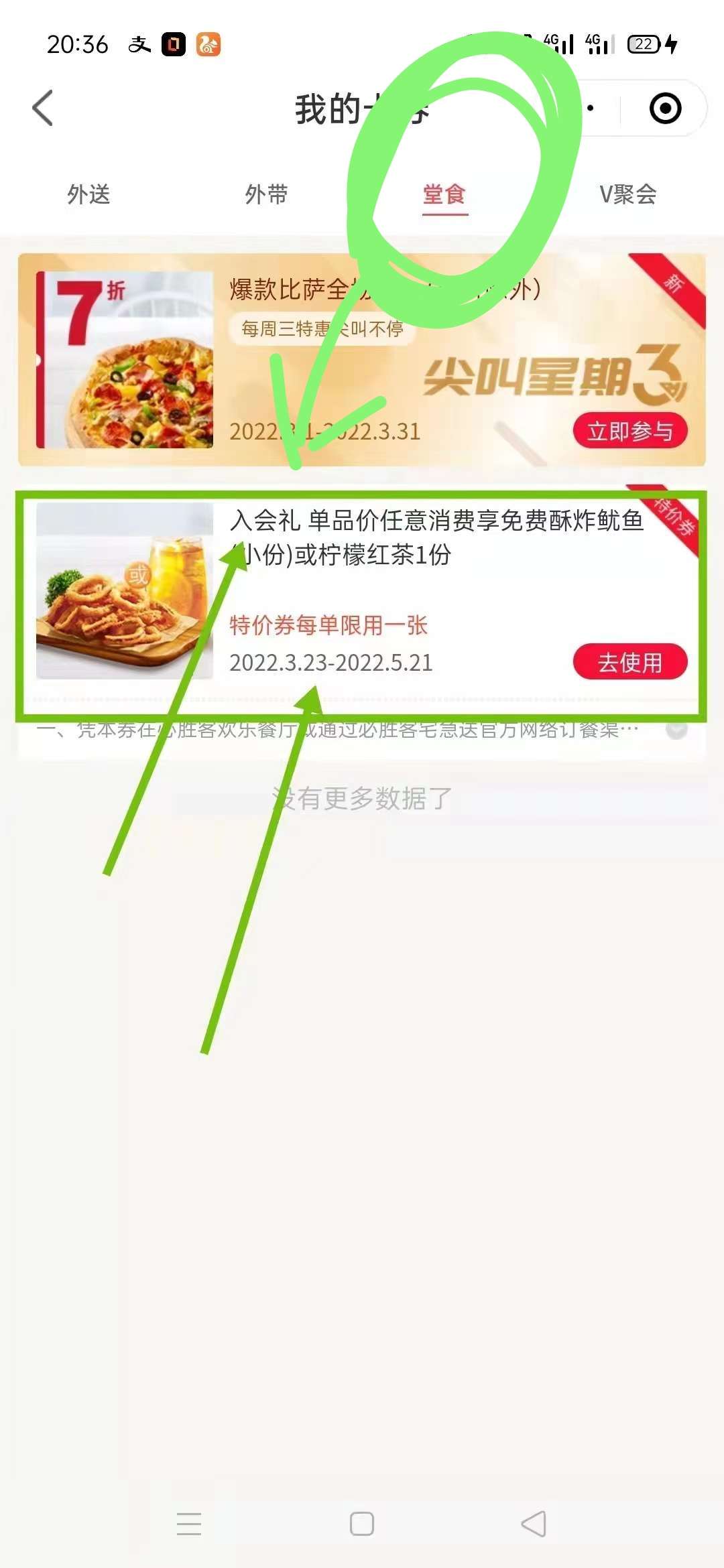Viewport: 724px width, 1568px height.
Task: Close the mini program via the target icon
Action: click(665, 109)
